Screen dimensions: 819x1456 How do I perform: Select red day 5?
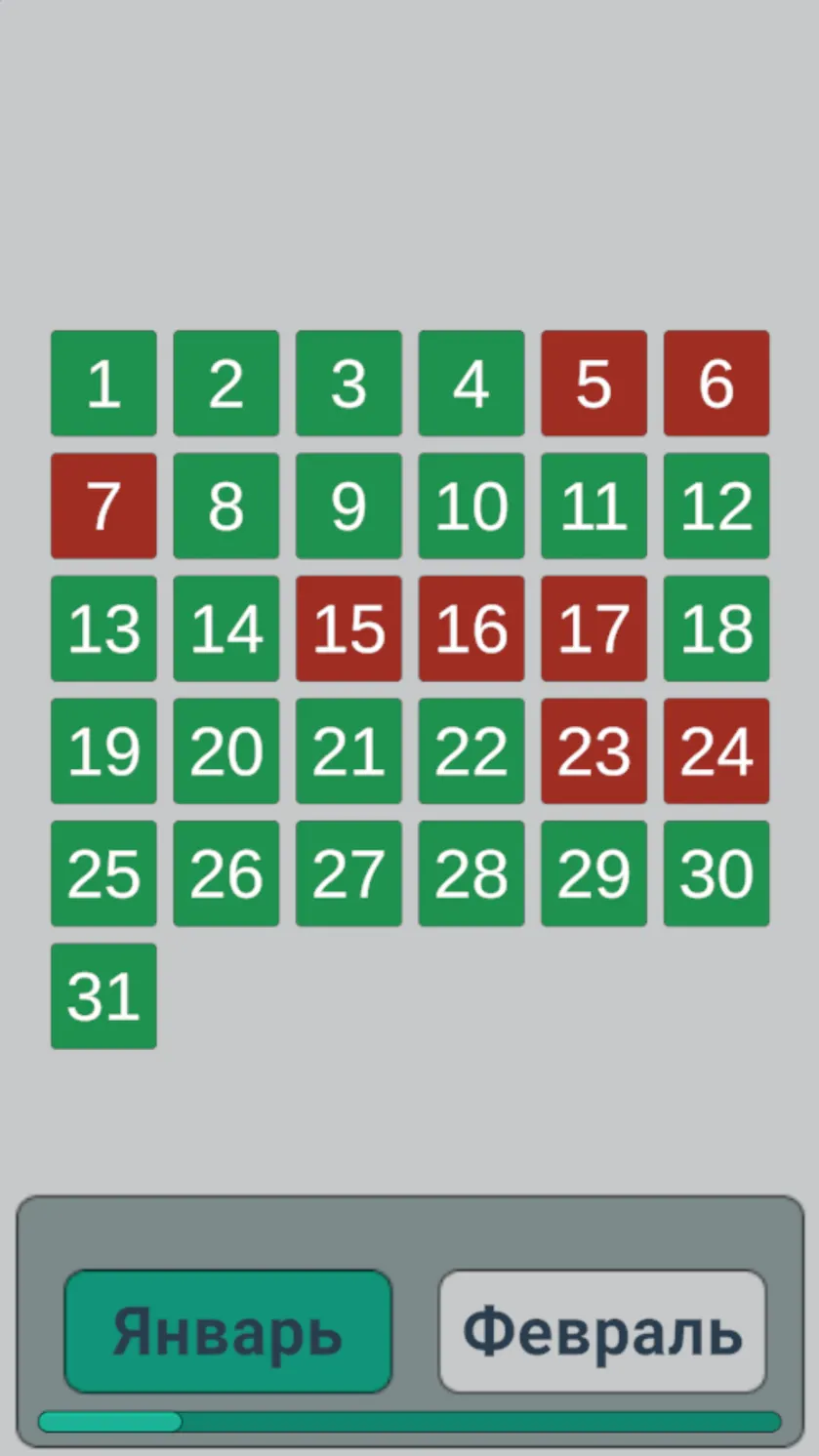[x=594, y=384]
